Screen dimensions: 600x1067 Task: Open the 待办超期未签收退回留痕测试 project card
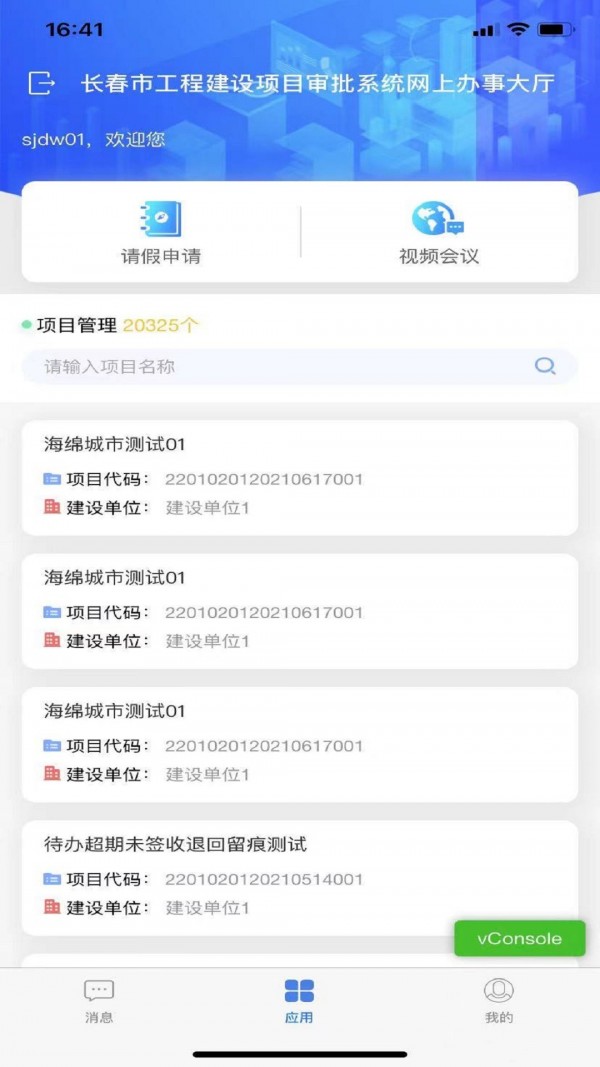tap(300, 877)
